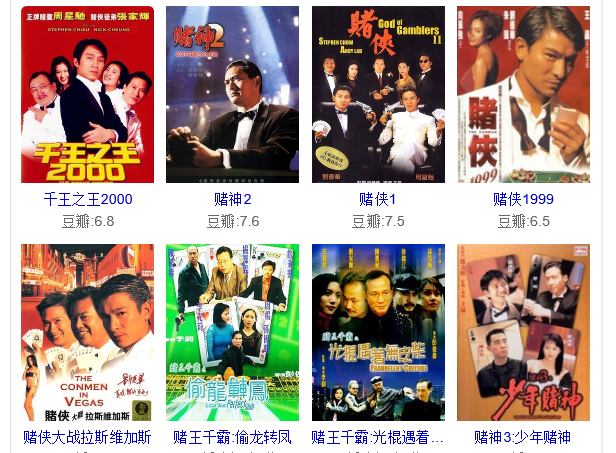
Task: Tap the 赌侠1 title link
Action: click(378, 199)
